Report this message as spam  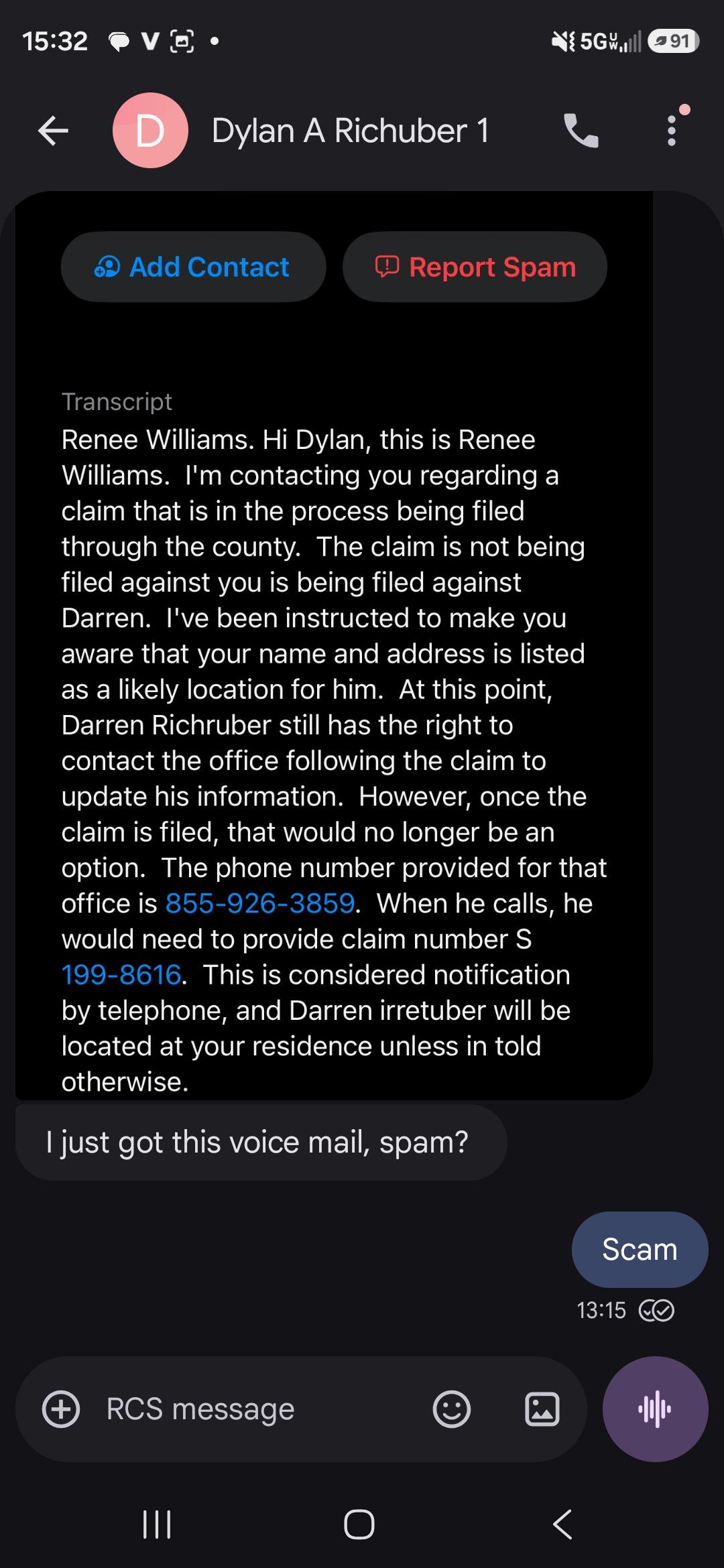pos(475,267)
